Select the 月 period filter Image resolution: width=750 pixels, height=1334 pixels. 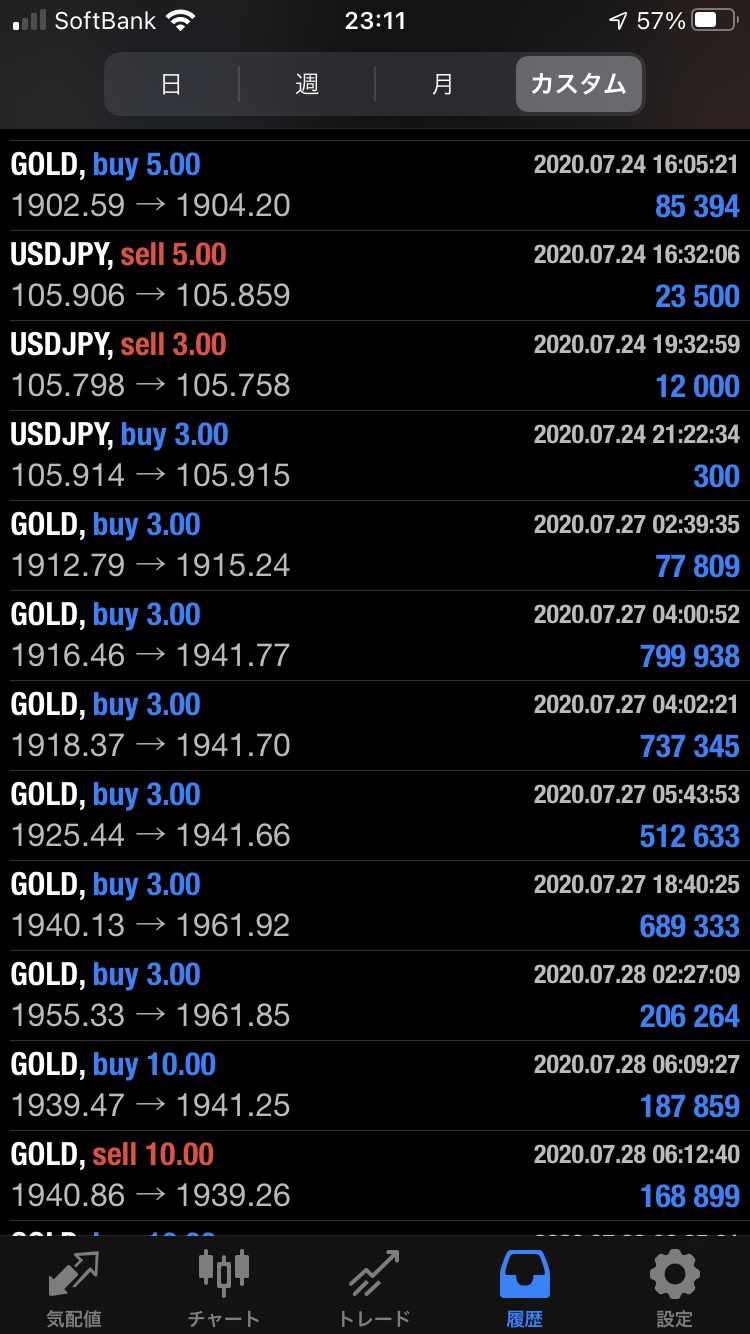[443, 84]
